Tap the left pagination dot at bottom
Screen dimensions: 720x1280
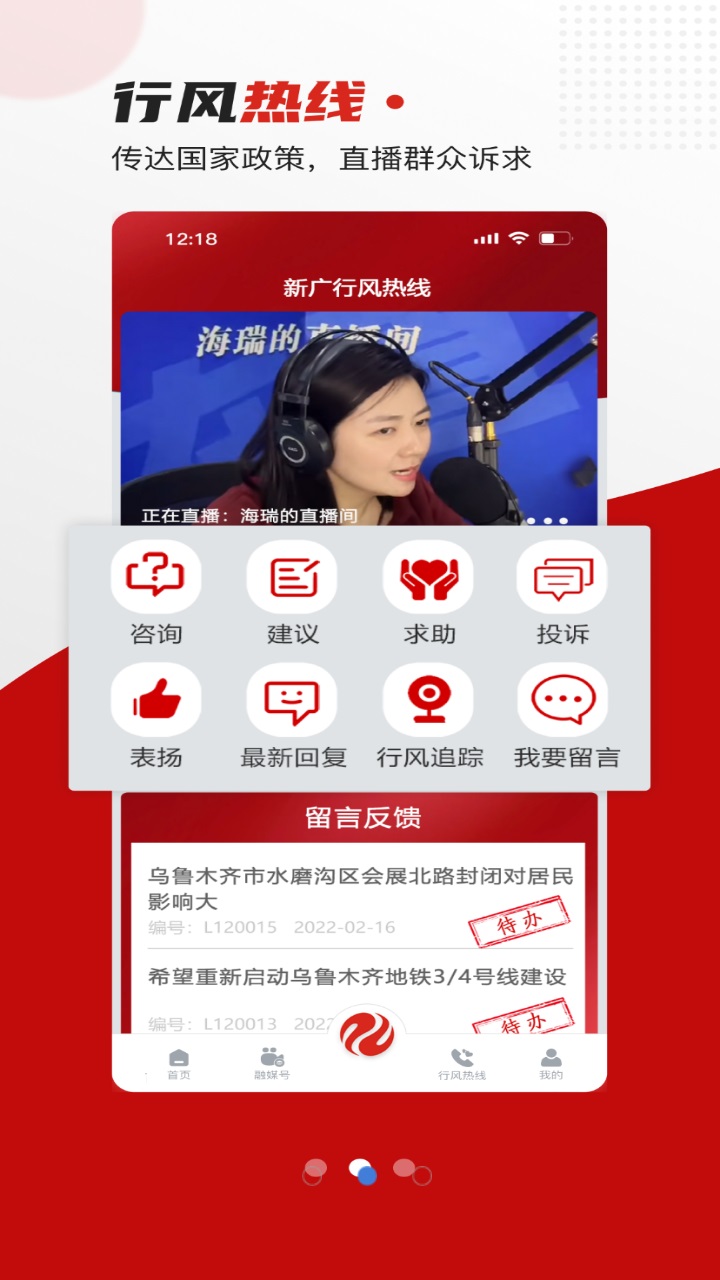[316, 1173]
